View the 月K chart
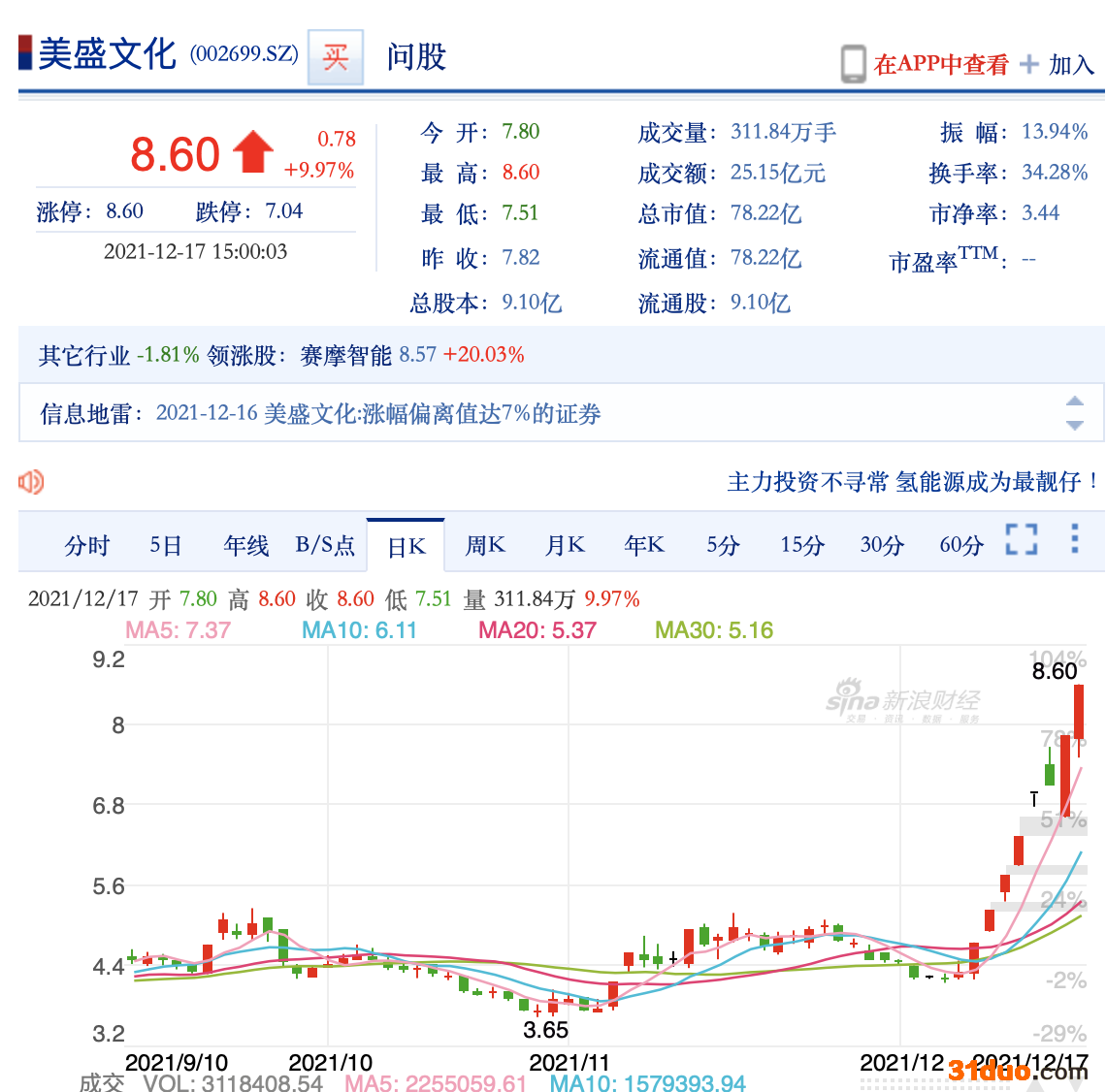 click(565, 546)
